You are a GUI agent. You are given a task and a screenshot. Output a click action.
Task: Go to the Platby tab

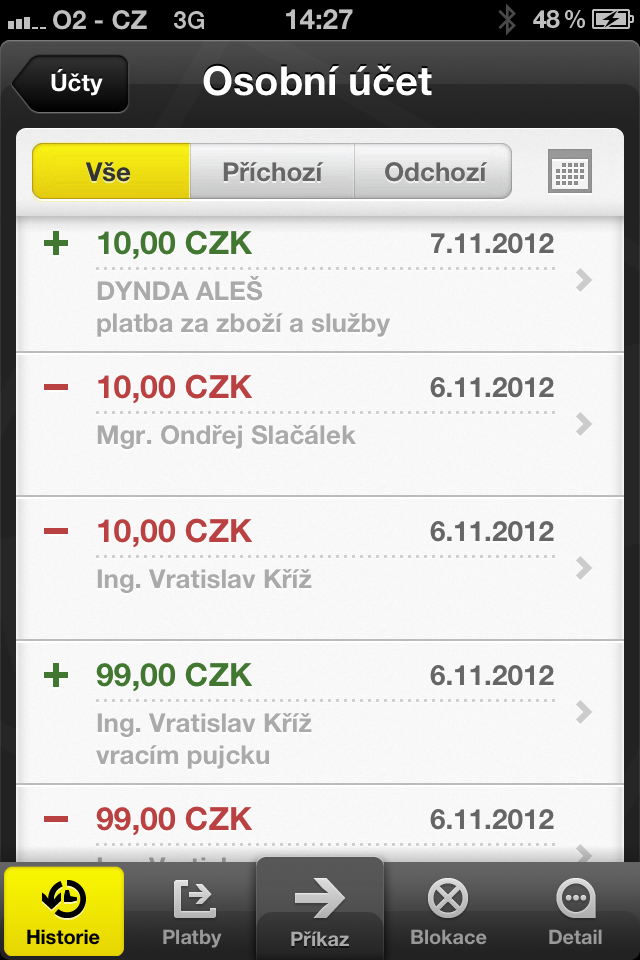coord(192,911)
